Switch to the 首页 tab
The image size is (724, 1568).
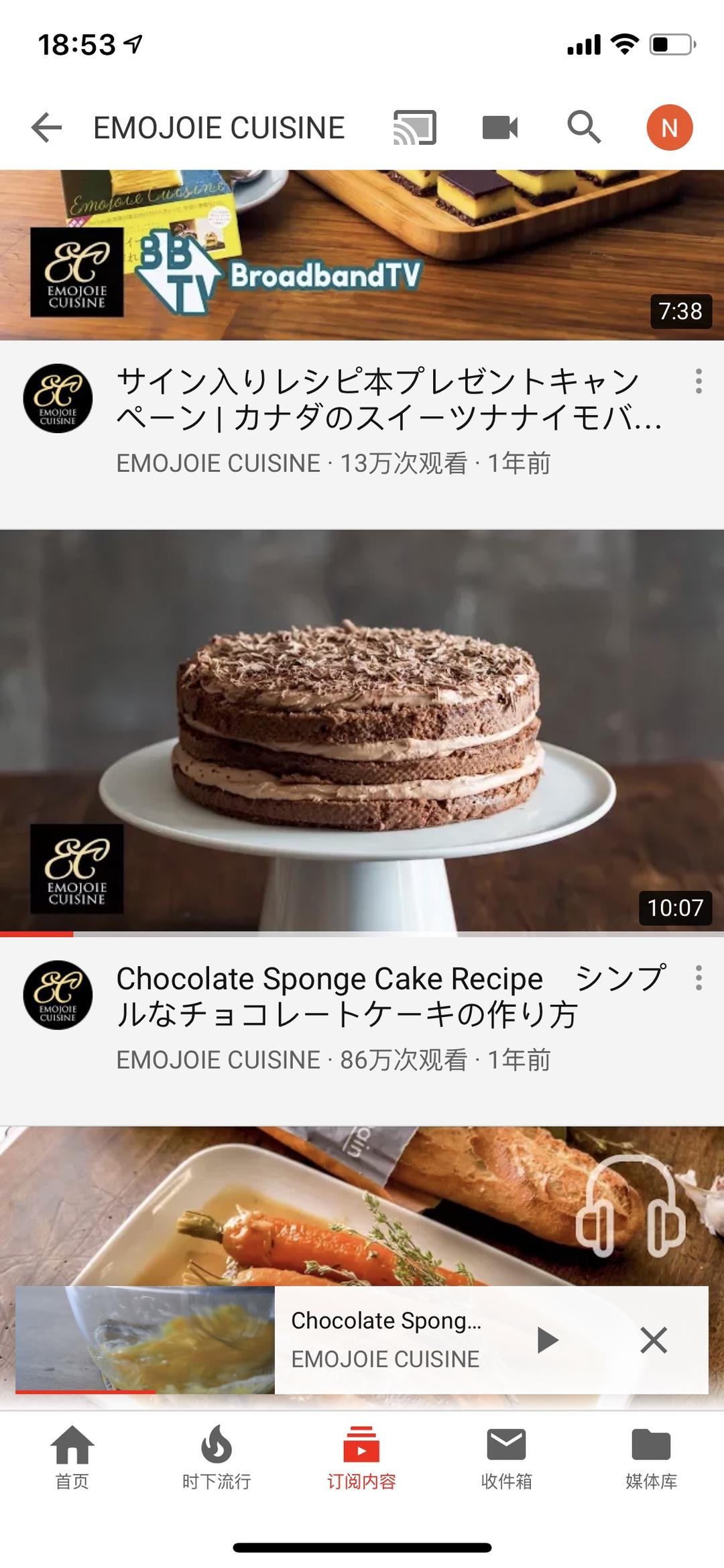click(x=72, y=1457)
